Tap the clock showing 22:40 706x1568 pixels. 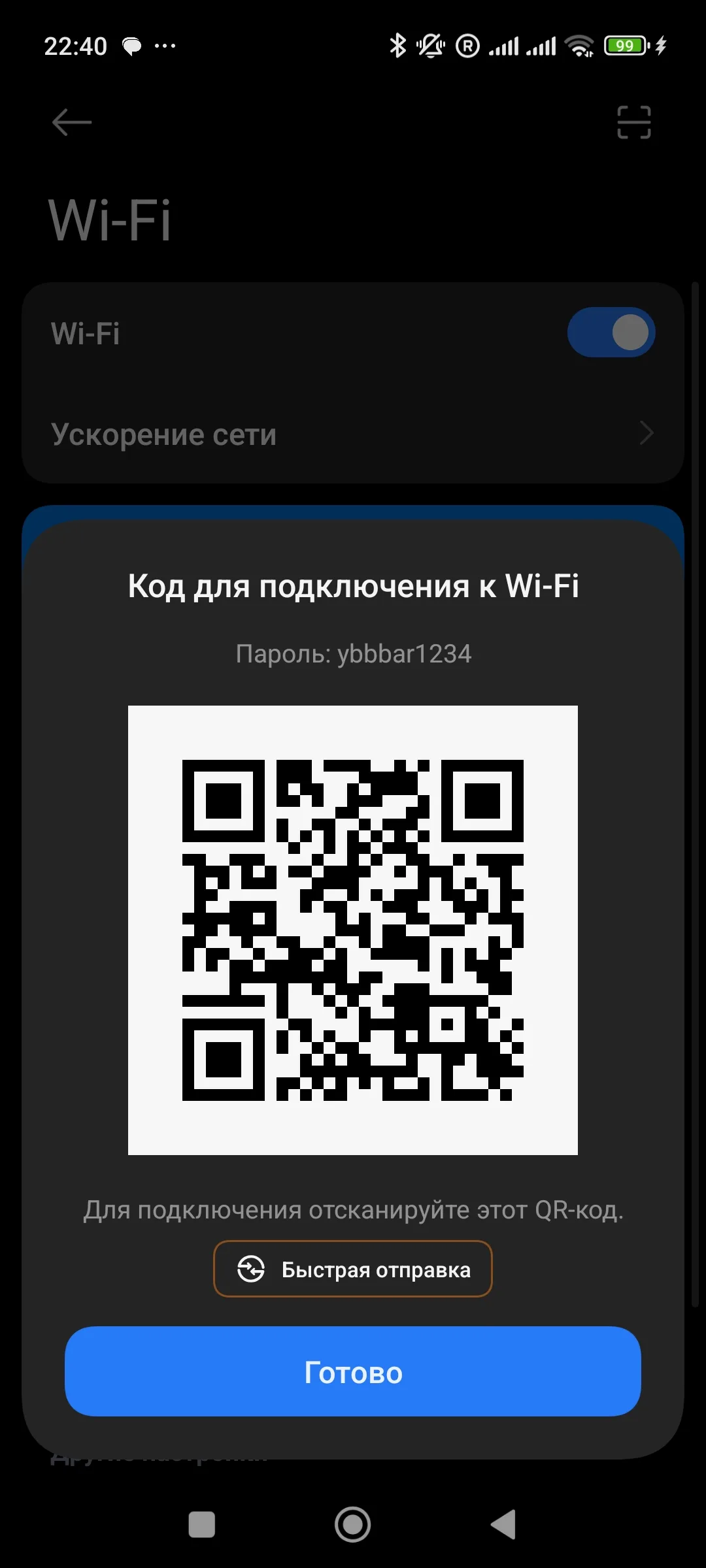(x=76, y=44)
